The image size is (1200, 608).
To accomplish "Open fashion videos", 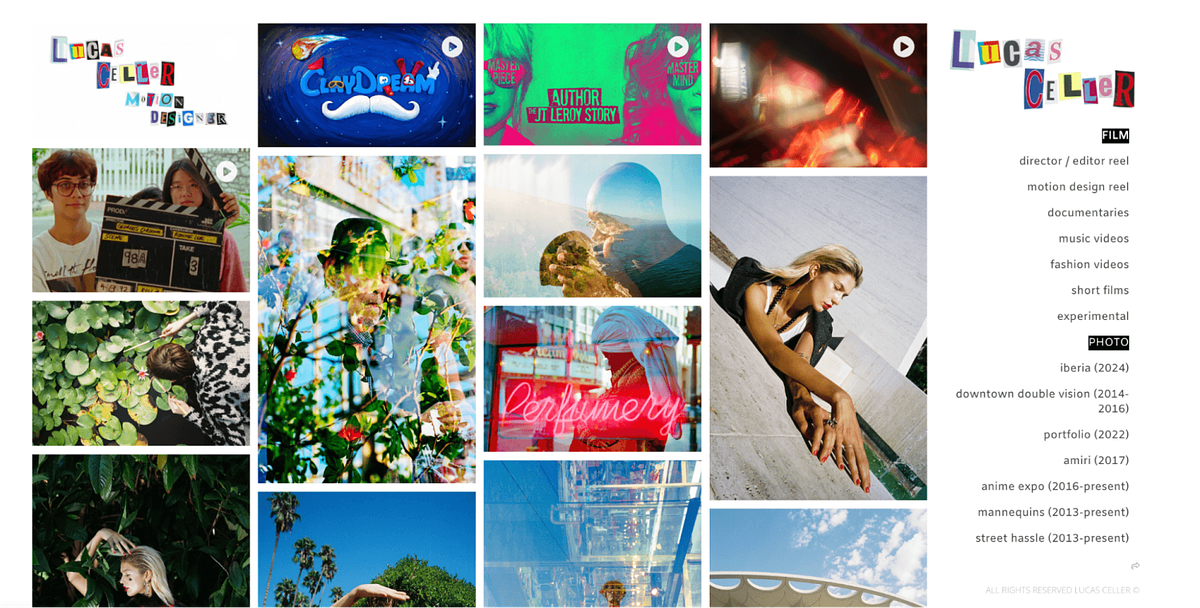I will tap(1089, 265).
